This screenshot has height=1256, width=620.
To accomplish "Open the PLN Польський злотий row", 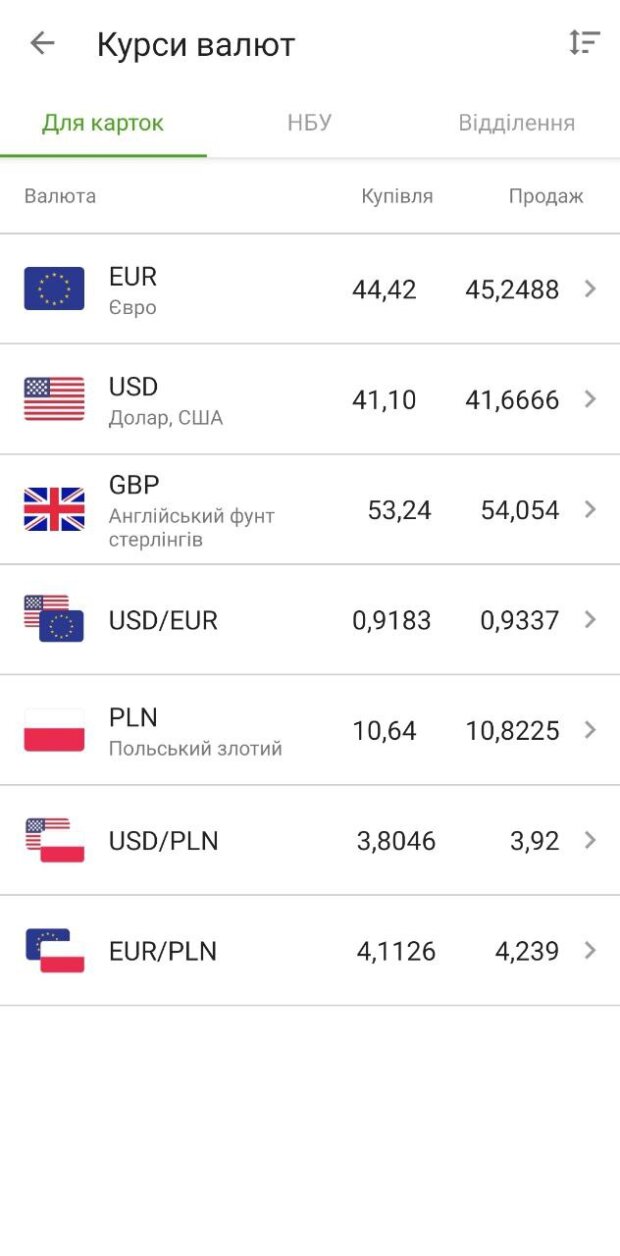I will click(310, 730).
